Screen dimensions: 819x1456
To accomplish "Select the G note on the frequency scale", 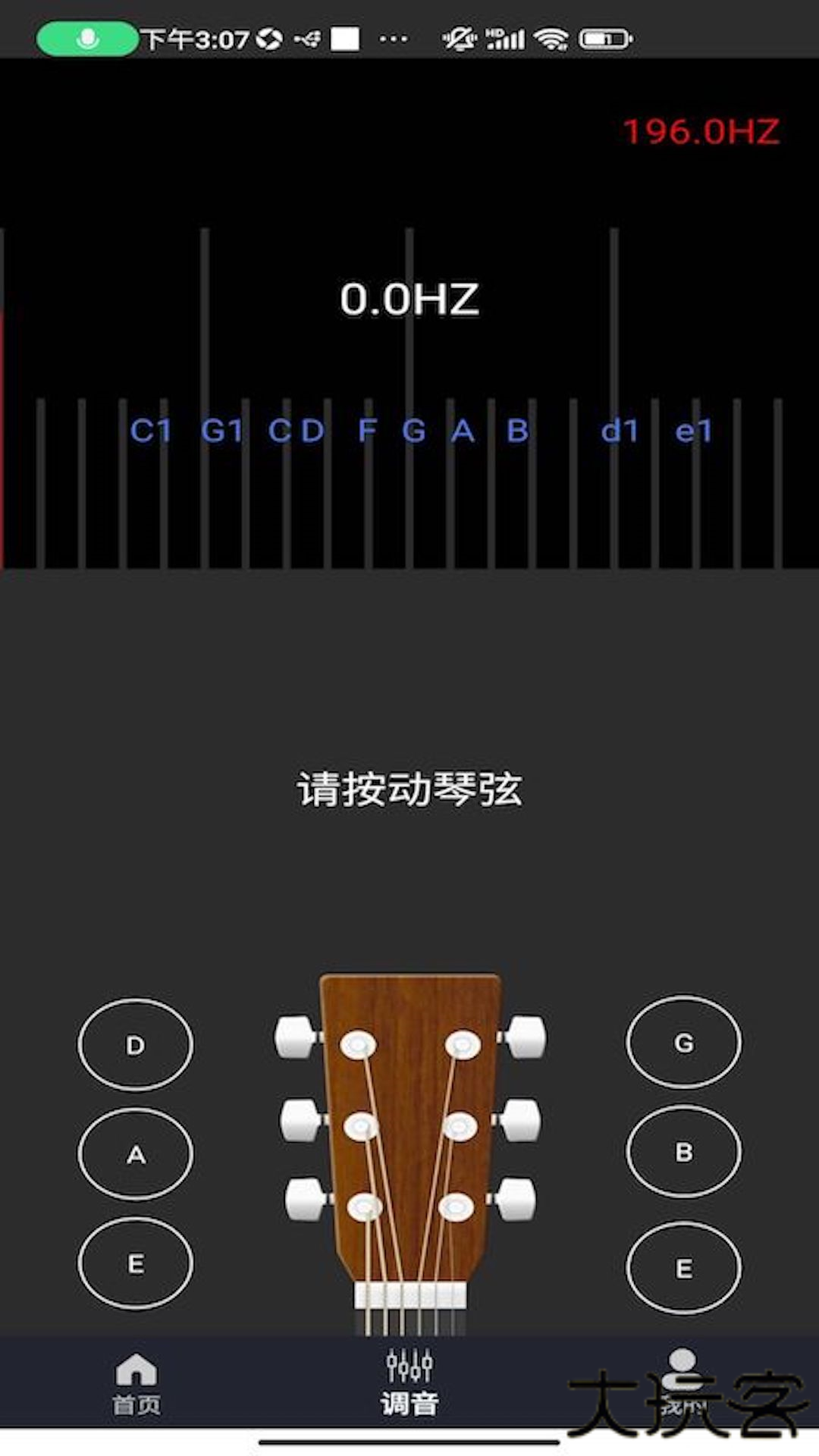I will [x=414, y=431].
